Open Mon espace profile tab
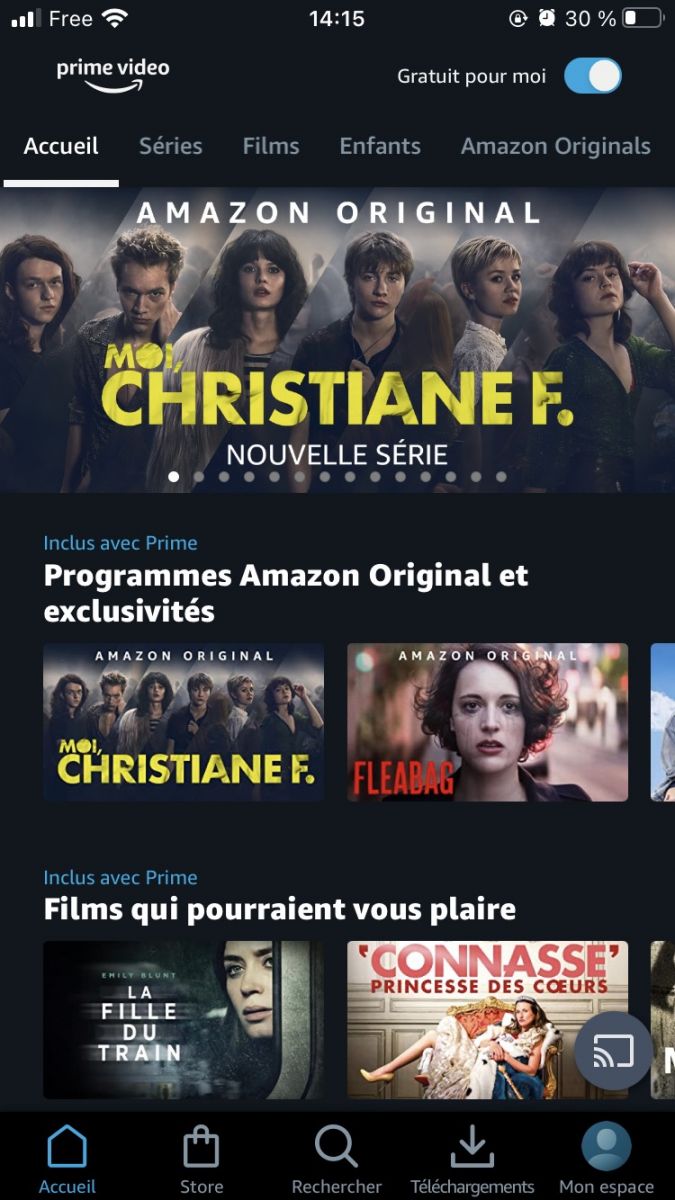This screenshot has height=1200, width=675. point(606,1160)
